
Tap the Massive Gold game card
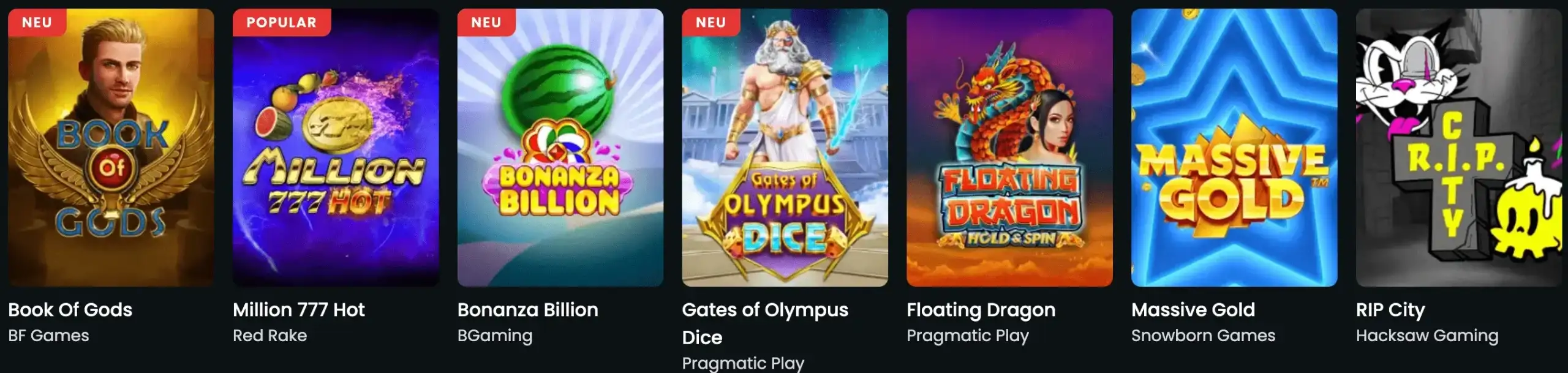1234,147
